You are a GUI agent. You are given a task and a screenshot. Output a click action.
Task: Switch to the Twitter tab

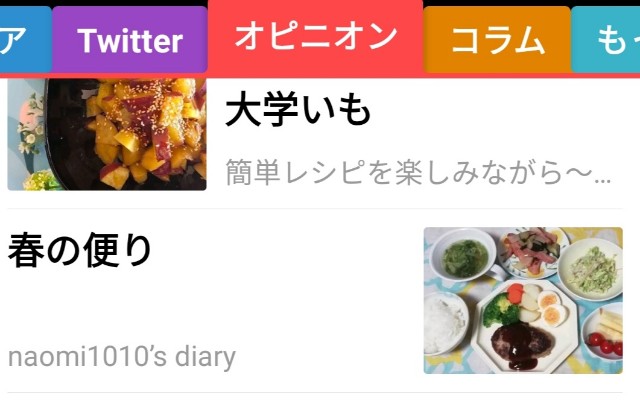click(130, 41)
